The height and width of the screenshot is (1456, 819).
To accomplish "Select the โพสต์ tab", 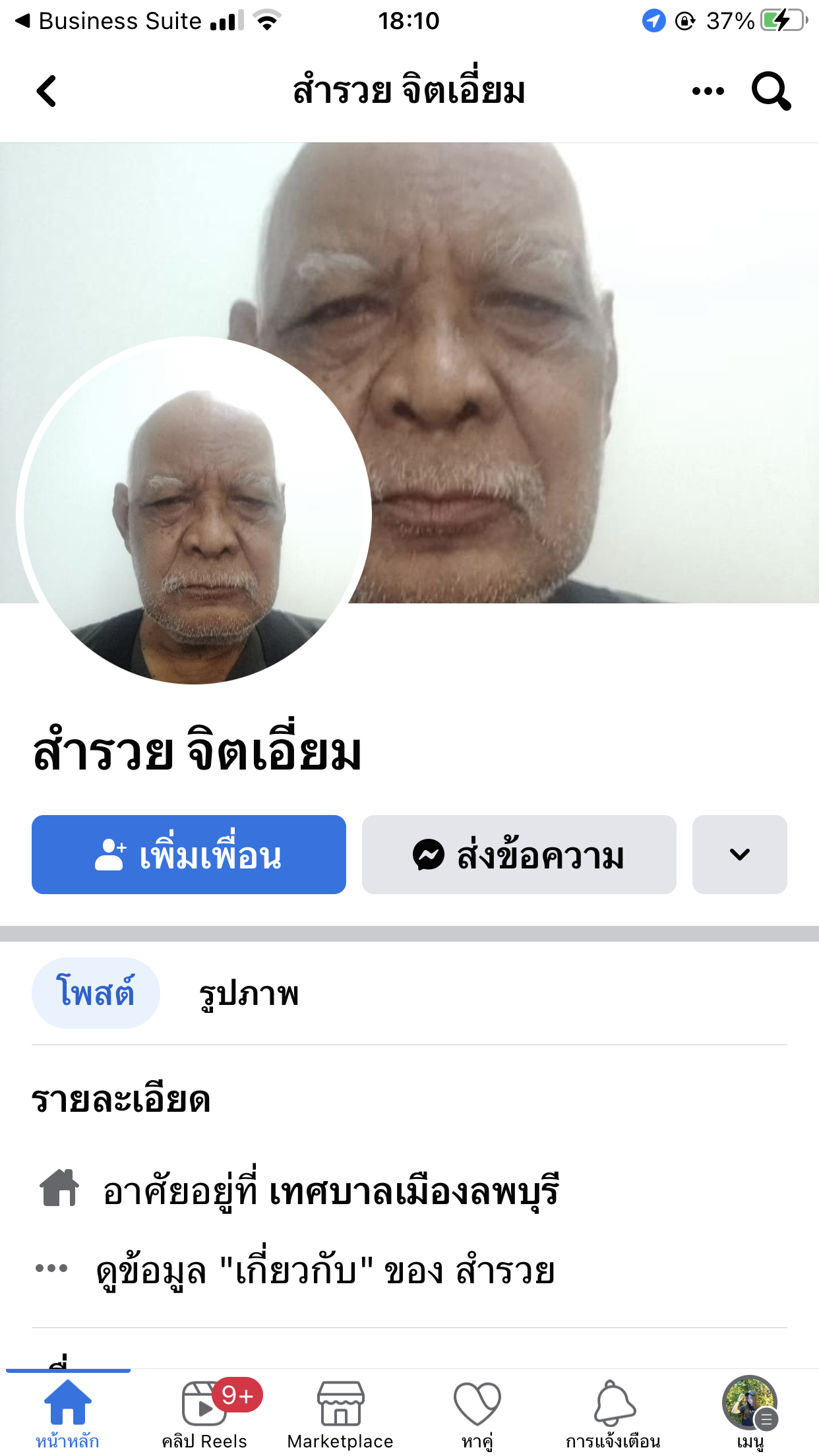I will pyautogui.click(x=96, y=993).
